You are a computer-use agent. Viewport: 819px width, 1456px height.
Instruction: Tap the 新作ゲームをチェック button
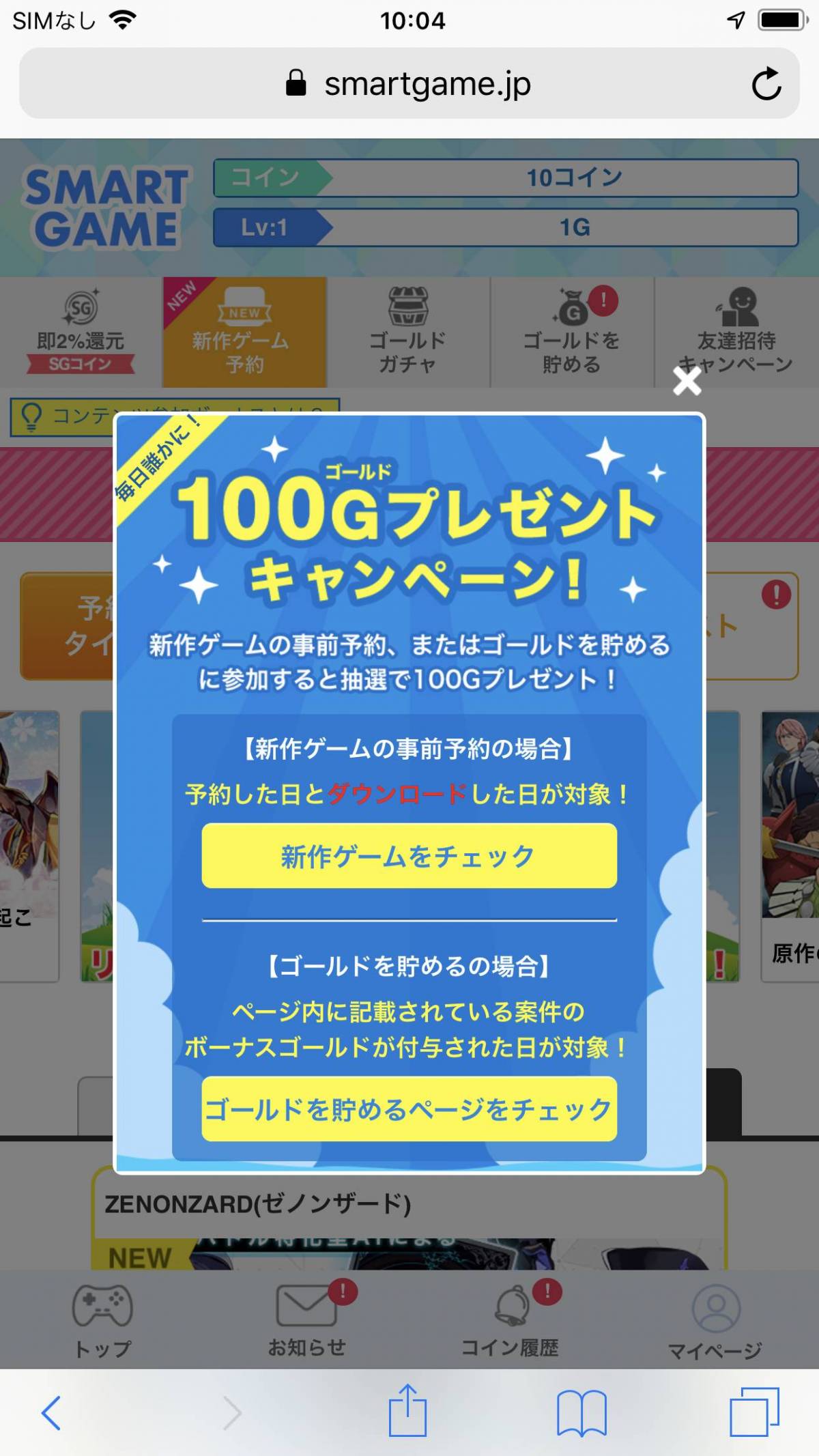tap(409, 856)
